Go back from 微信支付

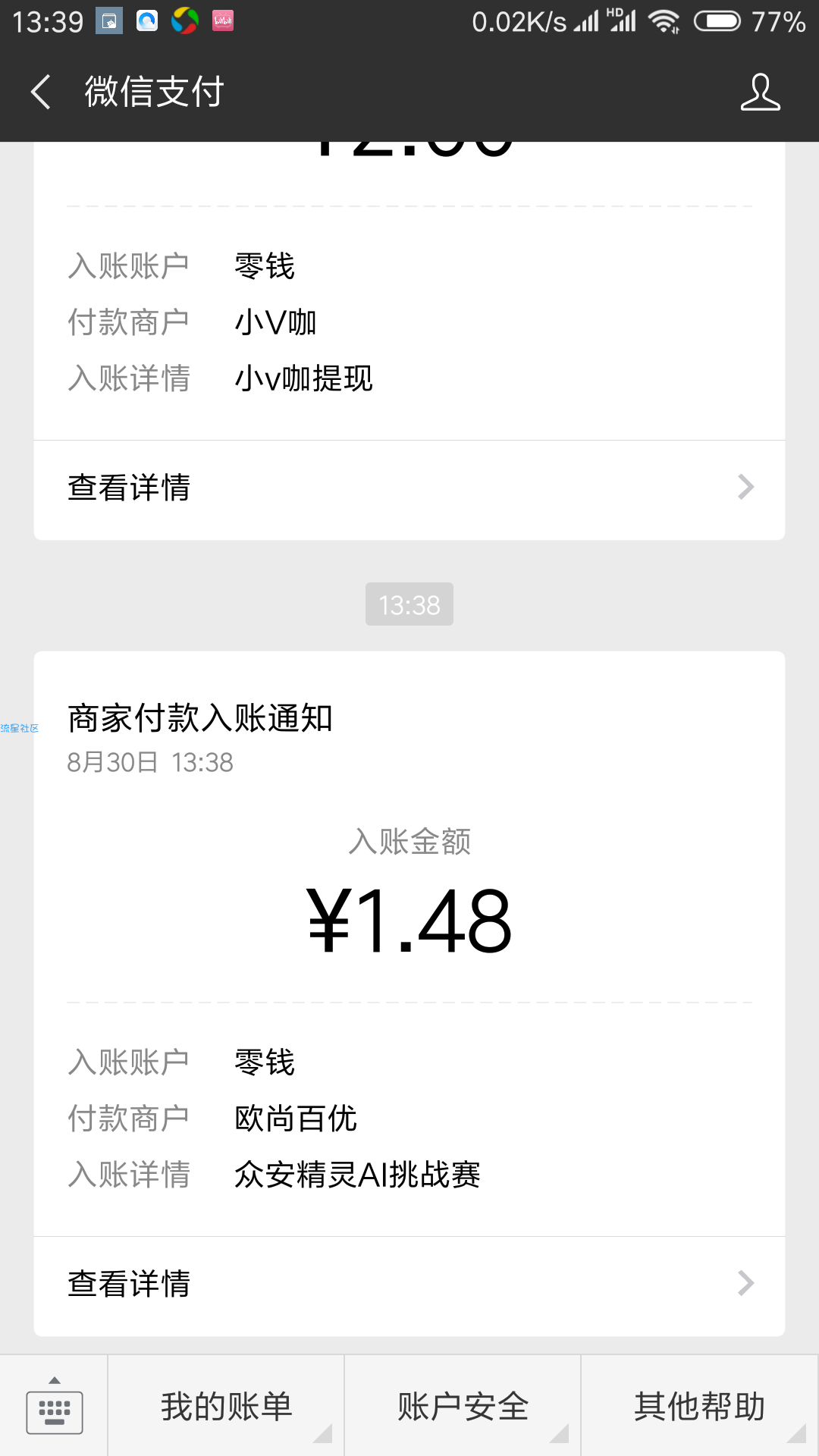pyautogui.click(x=41, y=92)
